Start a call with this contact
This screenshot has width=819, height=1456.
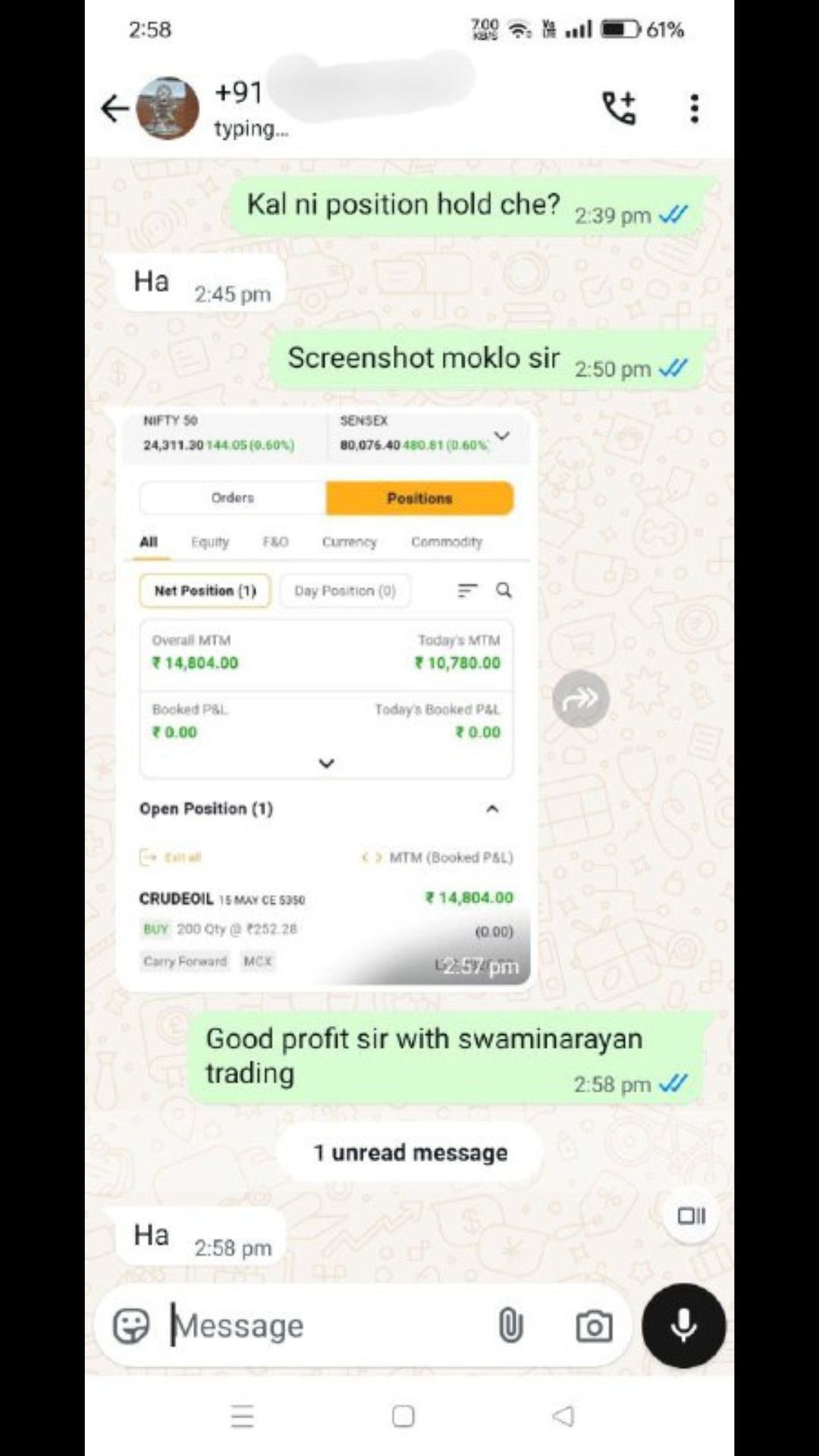point(619,108)
